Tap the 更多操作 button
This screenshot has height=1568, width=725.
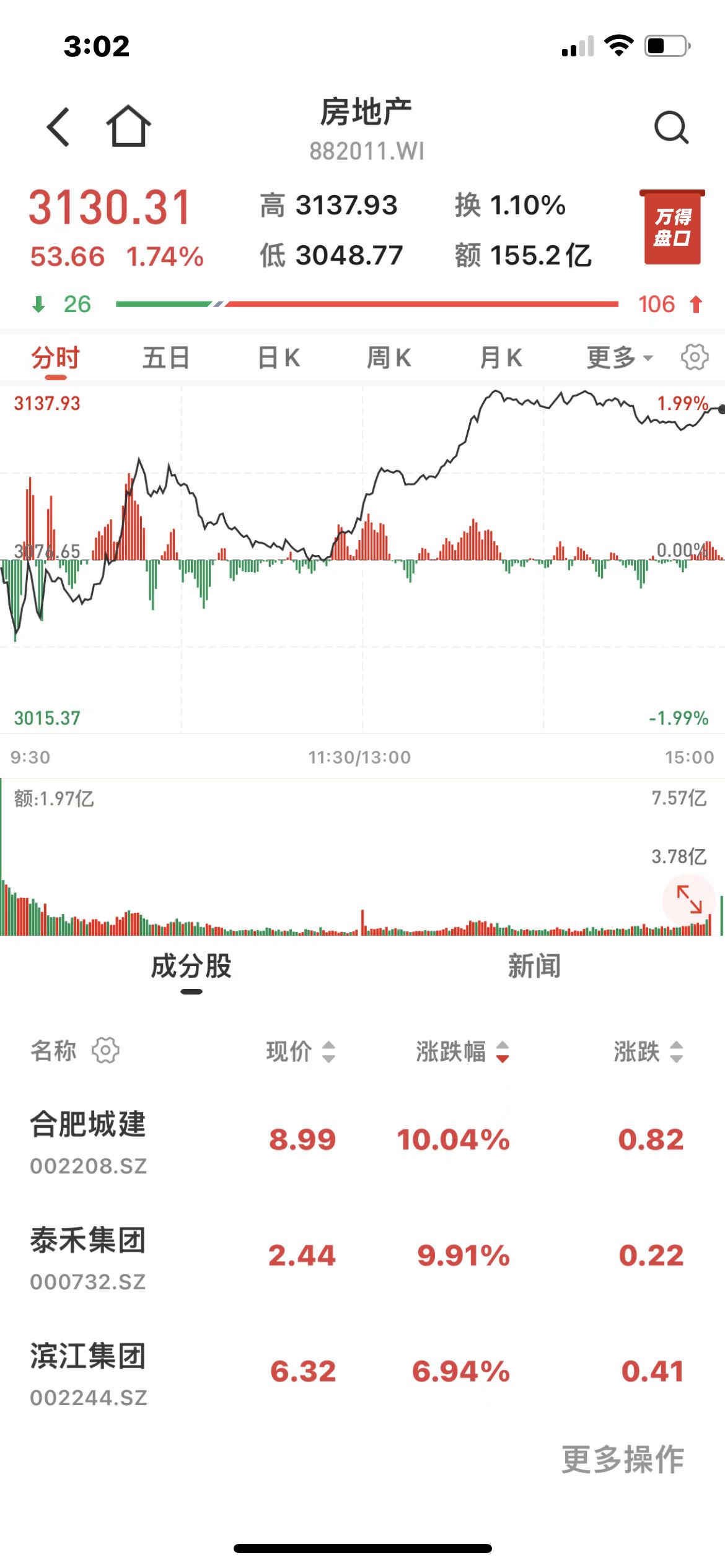pyautogui.click(x=622, y=1460)
